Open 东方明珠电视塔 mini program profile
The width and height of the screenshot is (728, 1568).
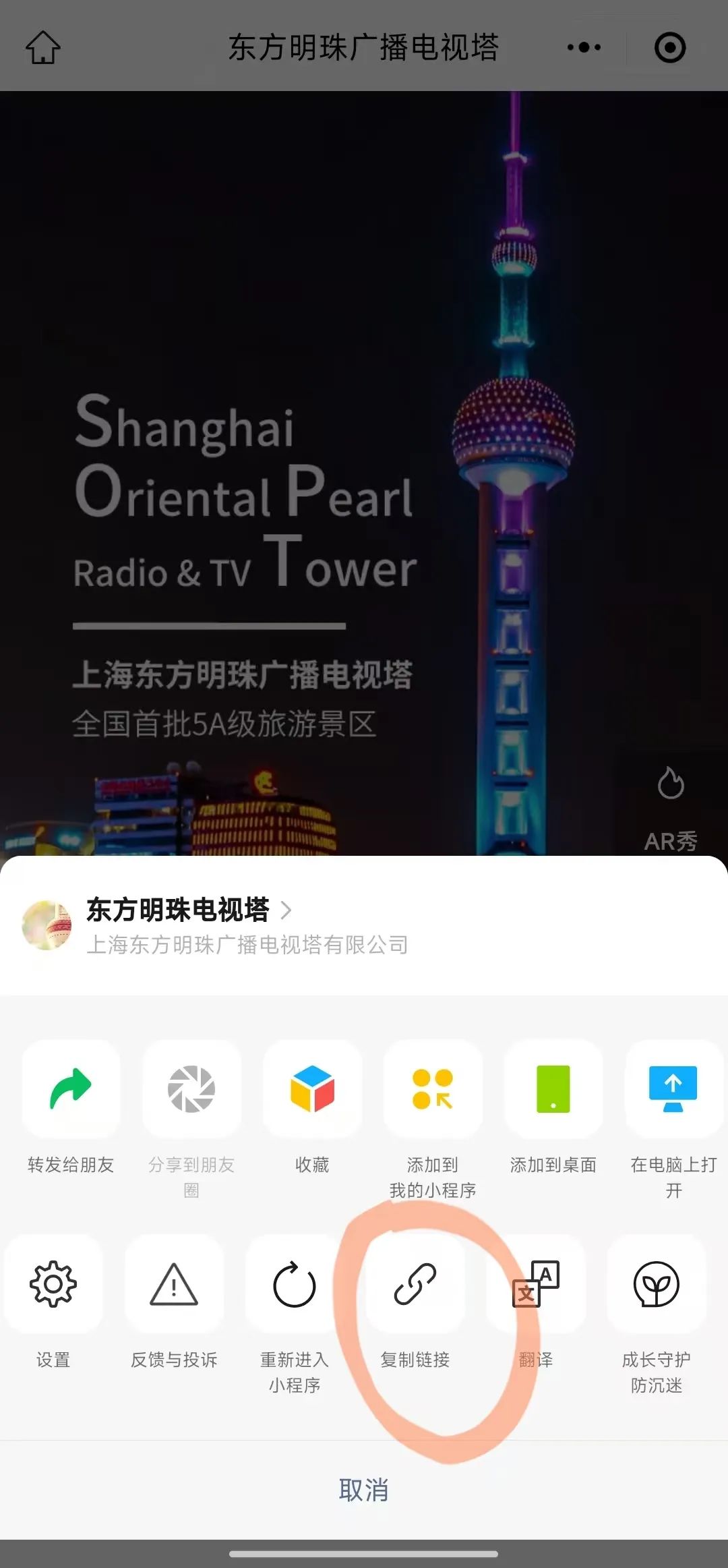[x=179, y=910]
